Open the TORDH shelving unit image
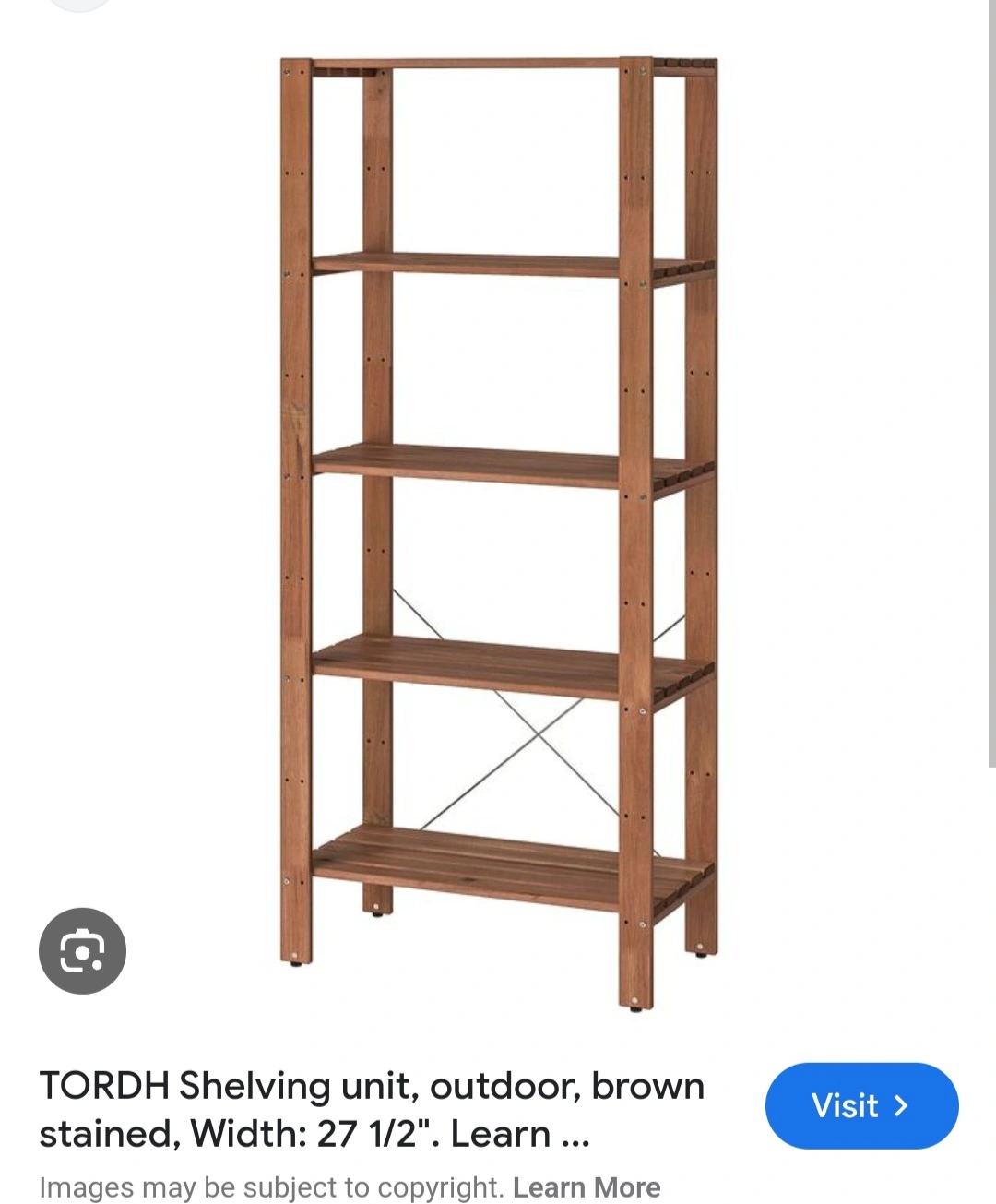This screenshot has height=1204, width=996. pyautogui.click(x=498, y=535)
